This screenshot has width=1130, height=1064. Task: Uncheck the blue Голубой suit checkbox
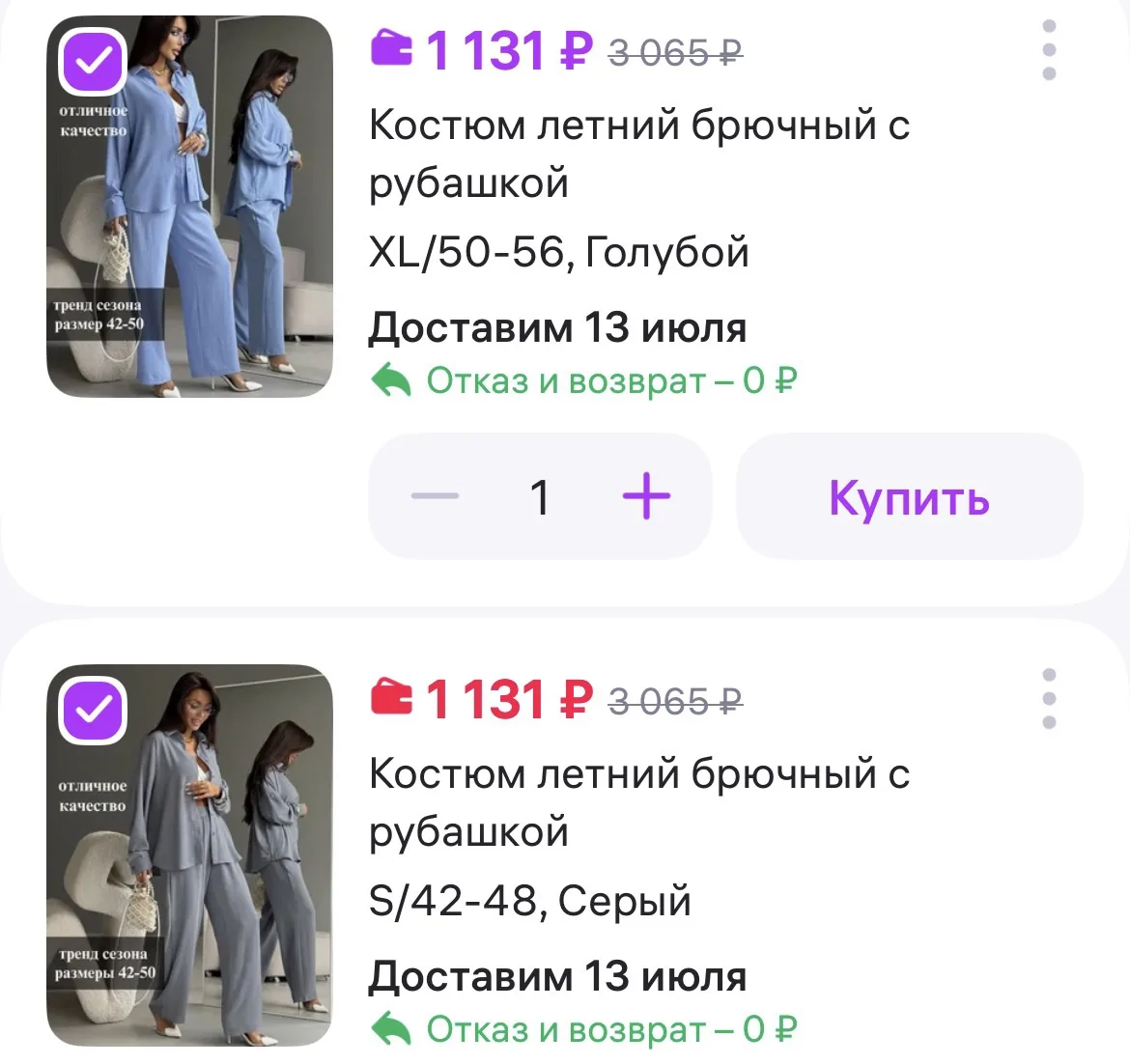93,62
